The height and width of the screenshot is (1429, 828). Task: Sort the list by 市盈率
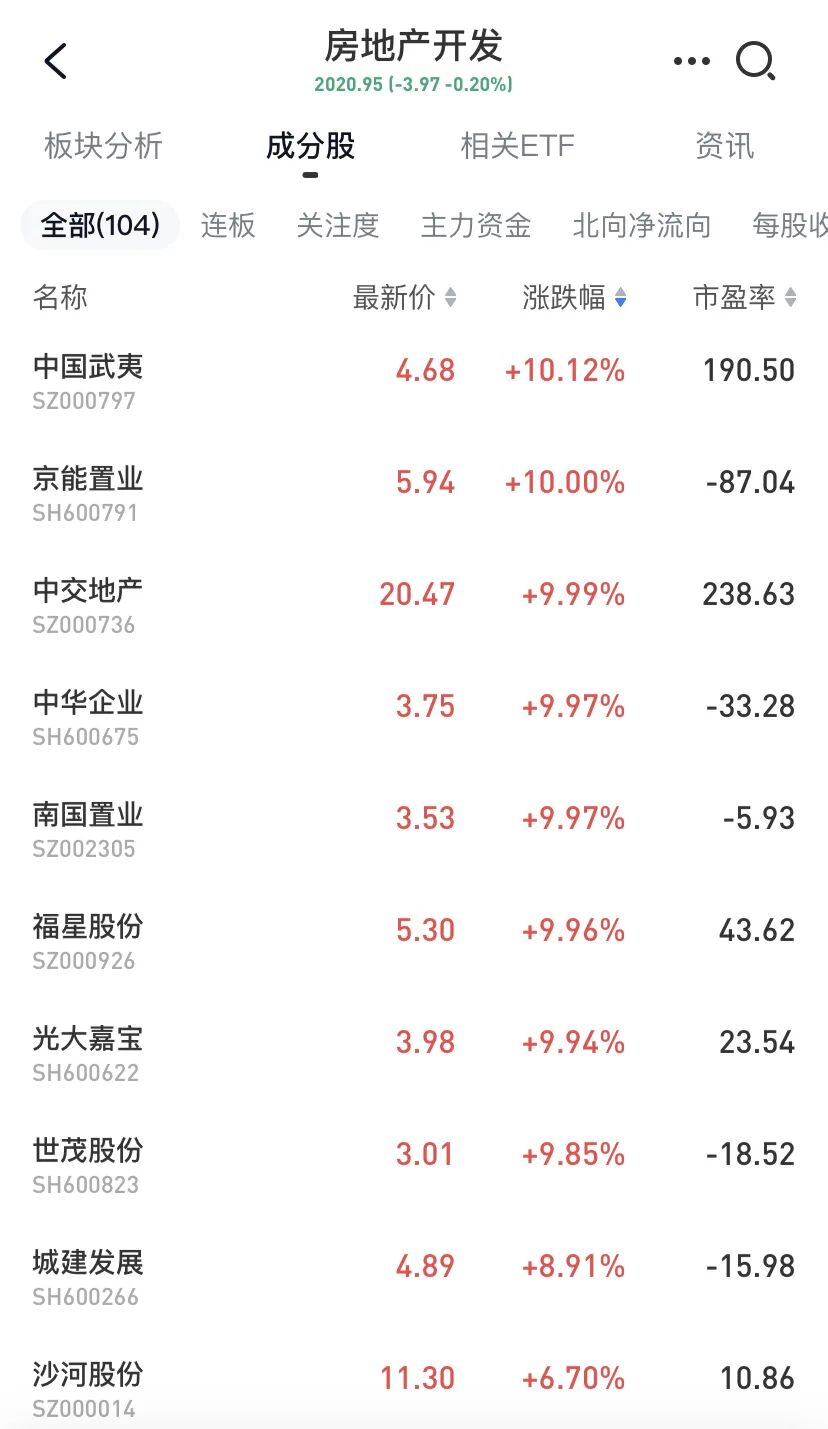(x=744, y=297)
